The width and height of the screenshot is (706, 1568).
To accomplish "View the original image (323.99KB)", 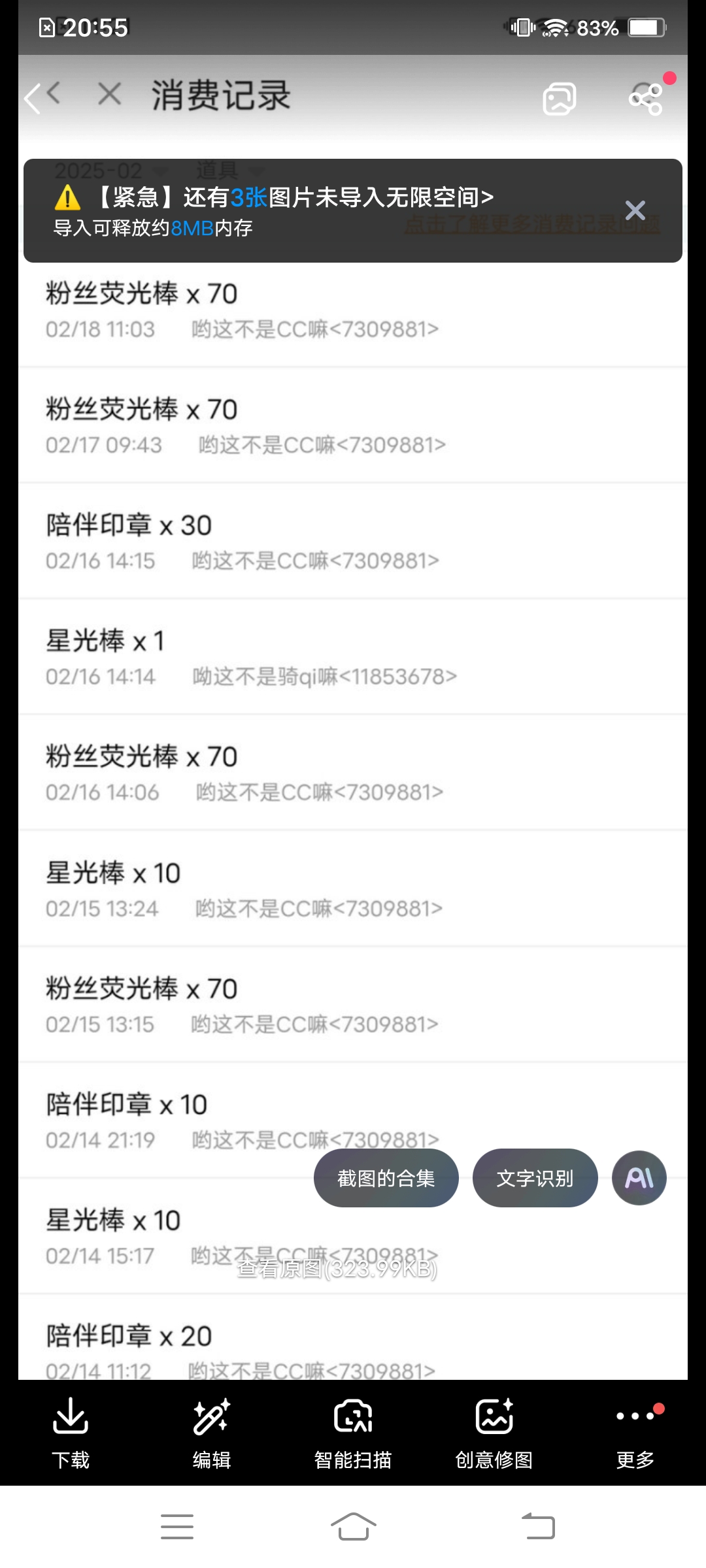I will click(x=337, y=1269).
